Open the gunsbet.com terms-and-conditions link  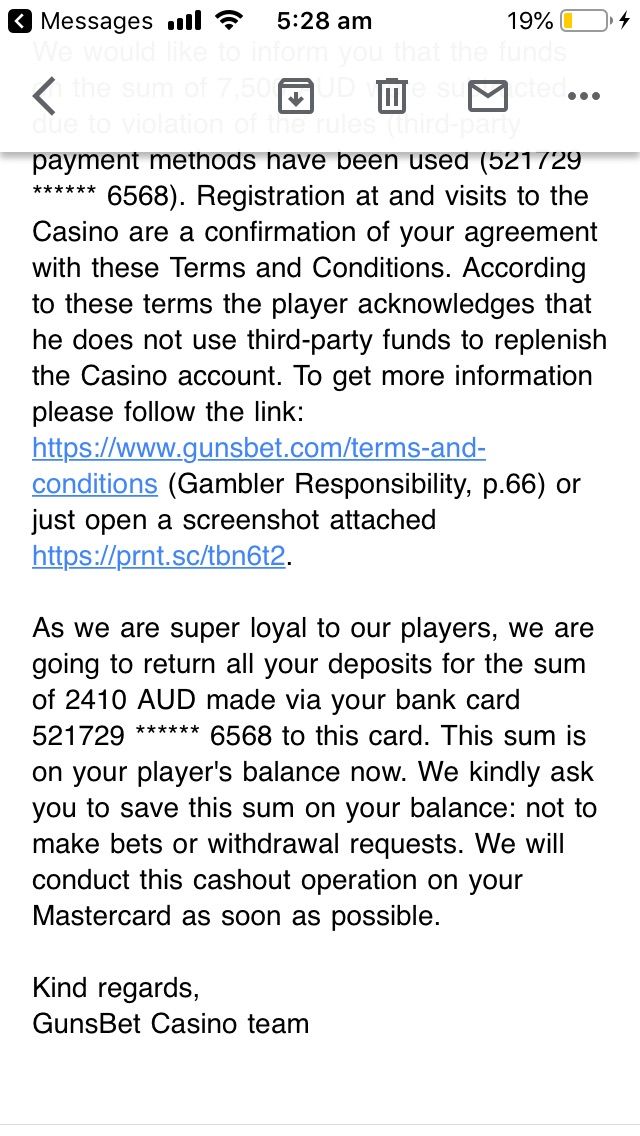(x=259, y=466)
